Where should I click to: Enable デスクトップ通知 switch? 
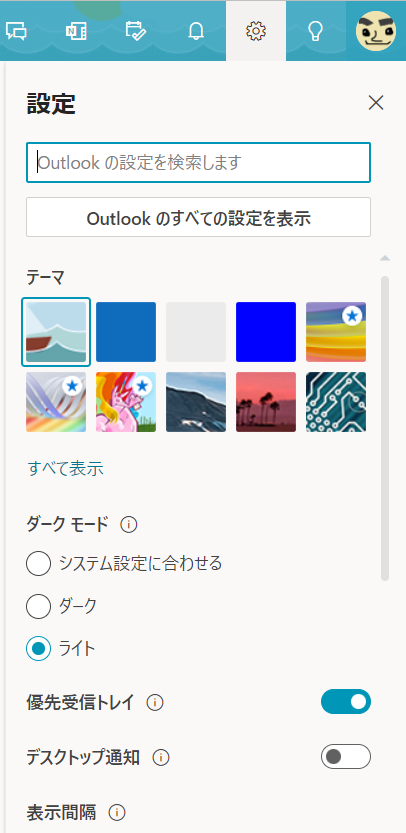coord(345,756)
